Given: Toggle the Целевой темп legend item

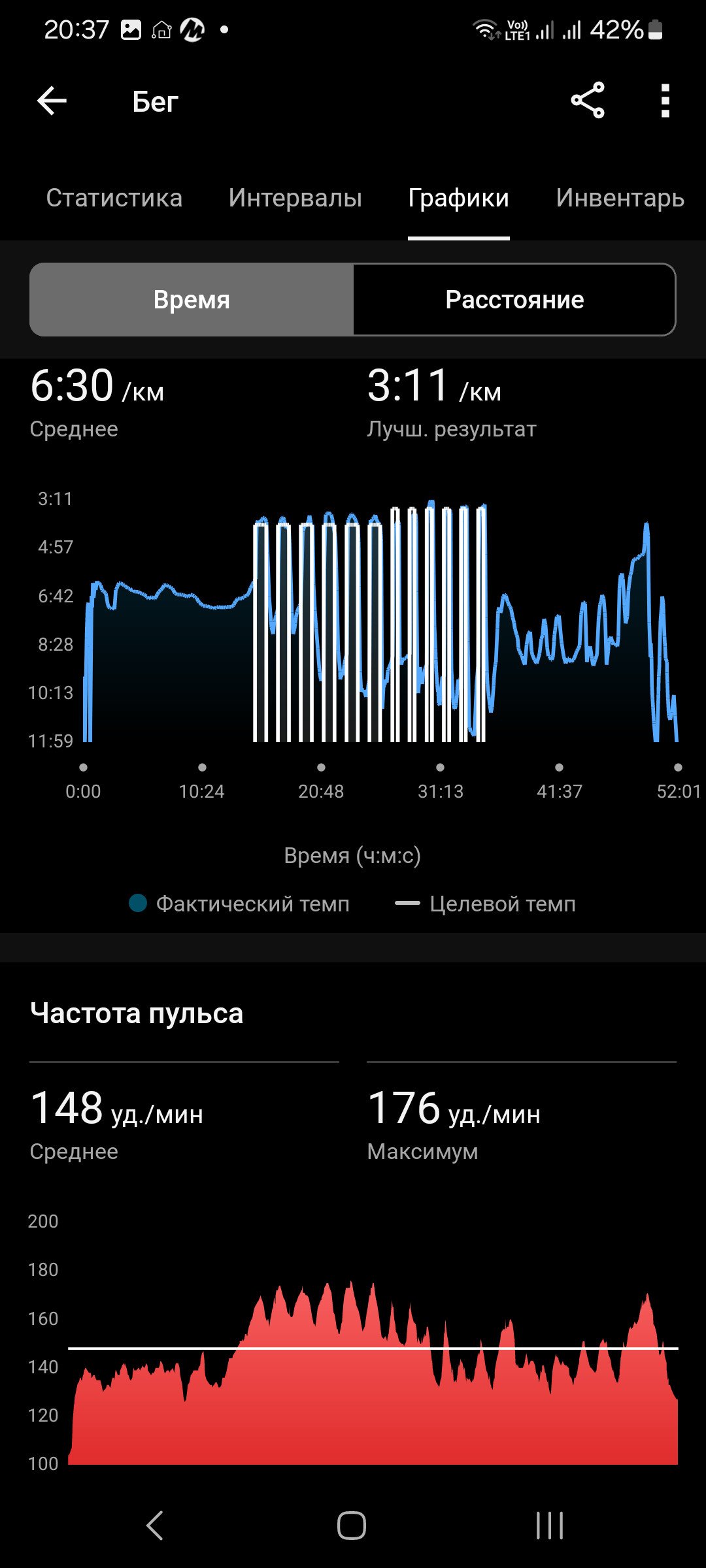Looking at the screenshot, I should pos(485,904).
